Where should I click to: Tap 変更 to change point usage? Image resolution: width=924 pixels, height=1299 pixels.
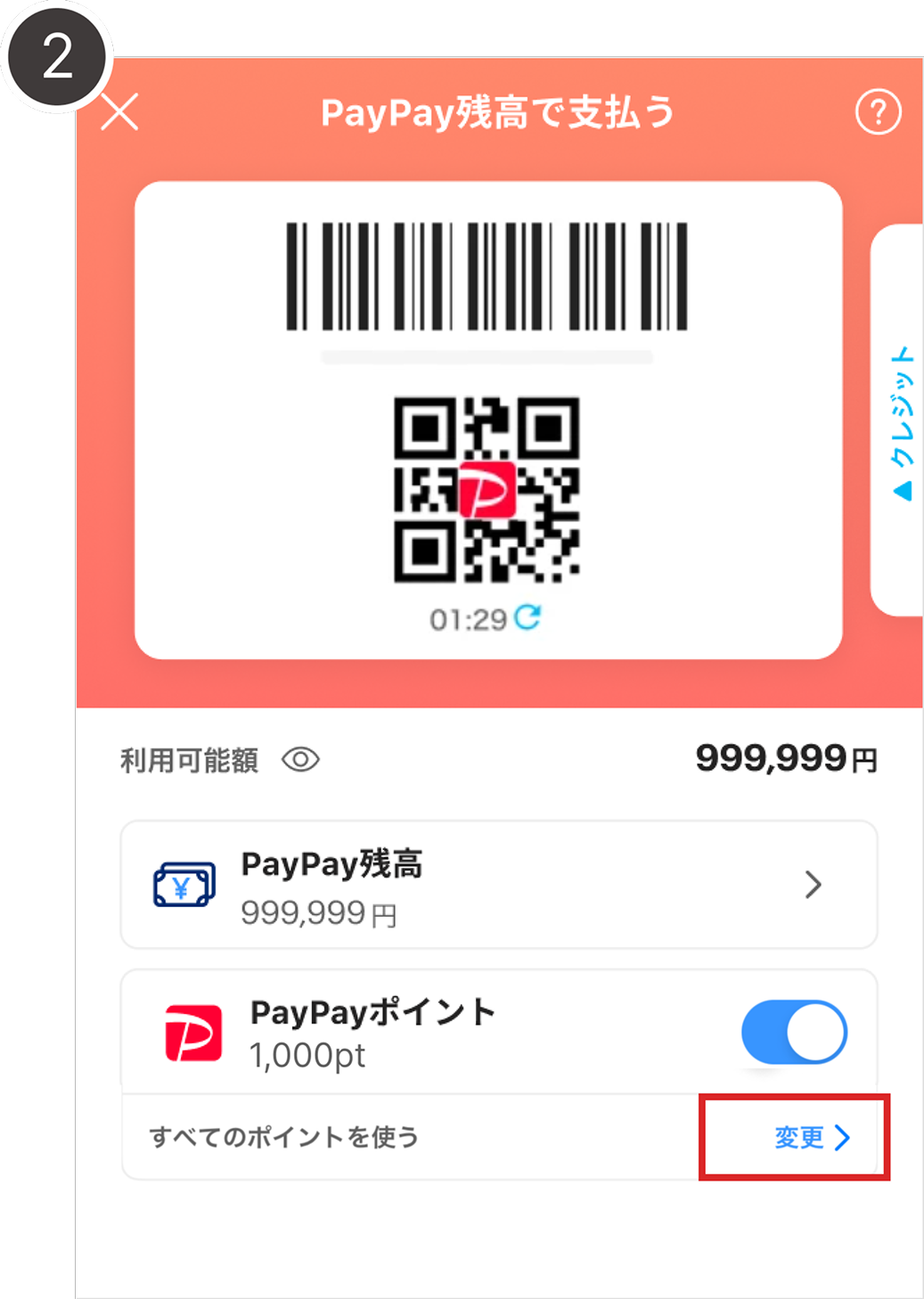[811, 1138]
